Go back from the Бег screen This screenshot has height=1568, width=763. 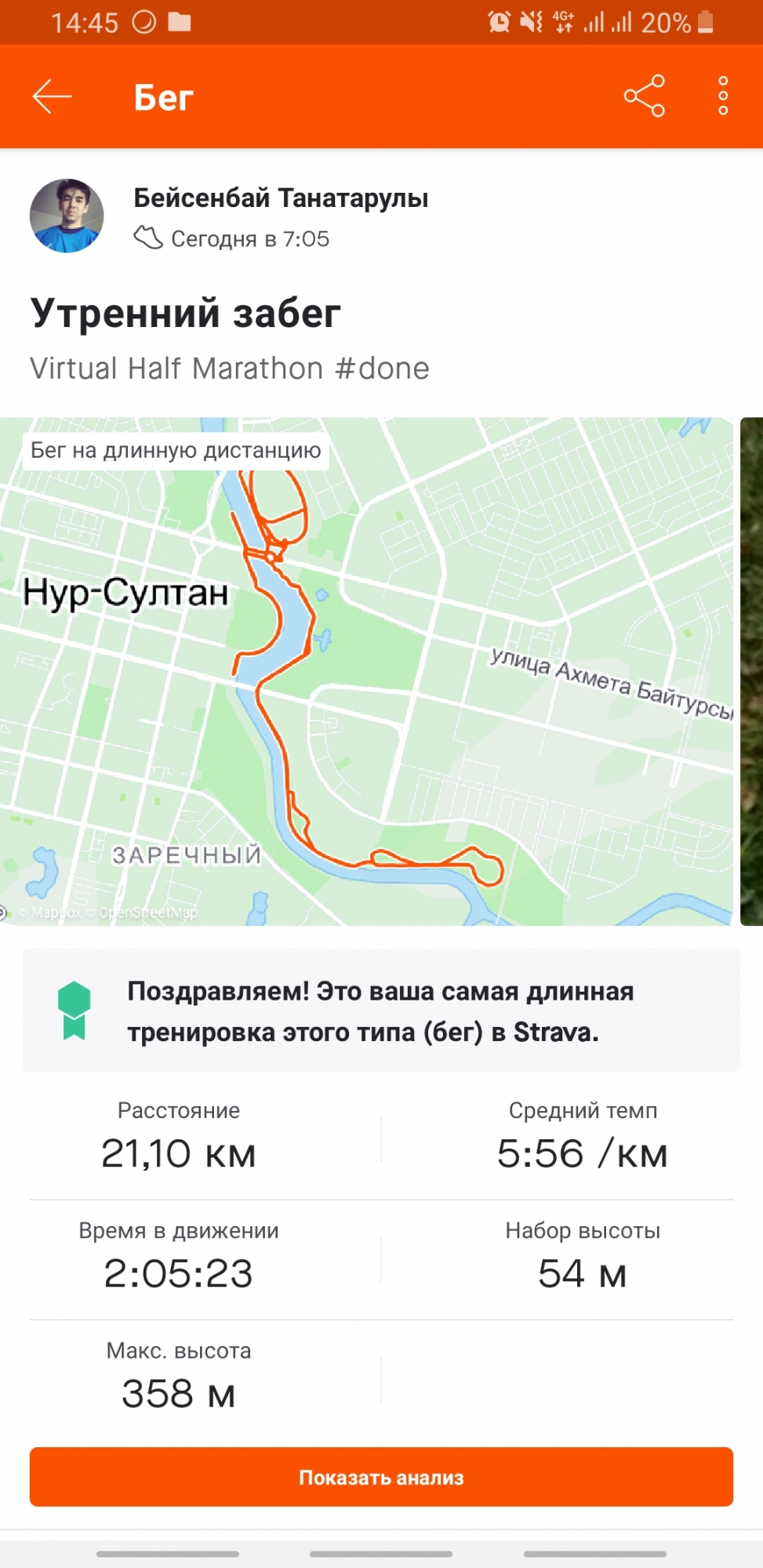click(x=52, y=96)
